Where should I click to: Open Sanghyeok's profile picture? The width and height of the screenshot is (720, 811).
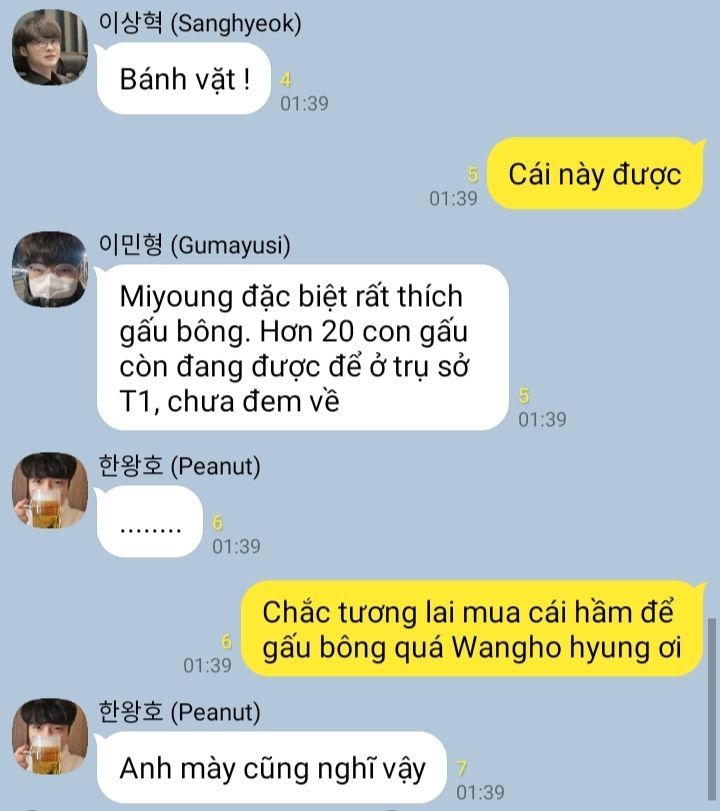(50, 48)
